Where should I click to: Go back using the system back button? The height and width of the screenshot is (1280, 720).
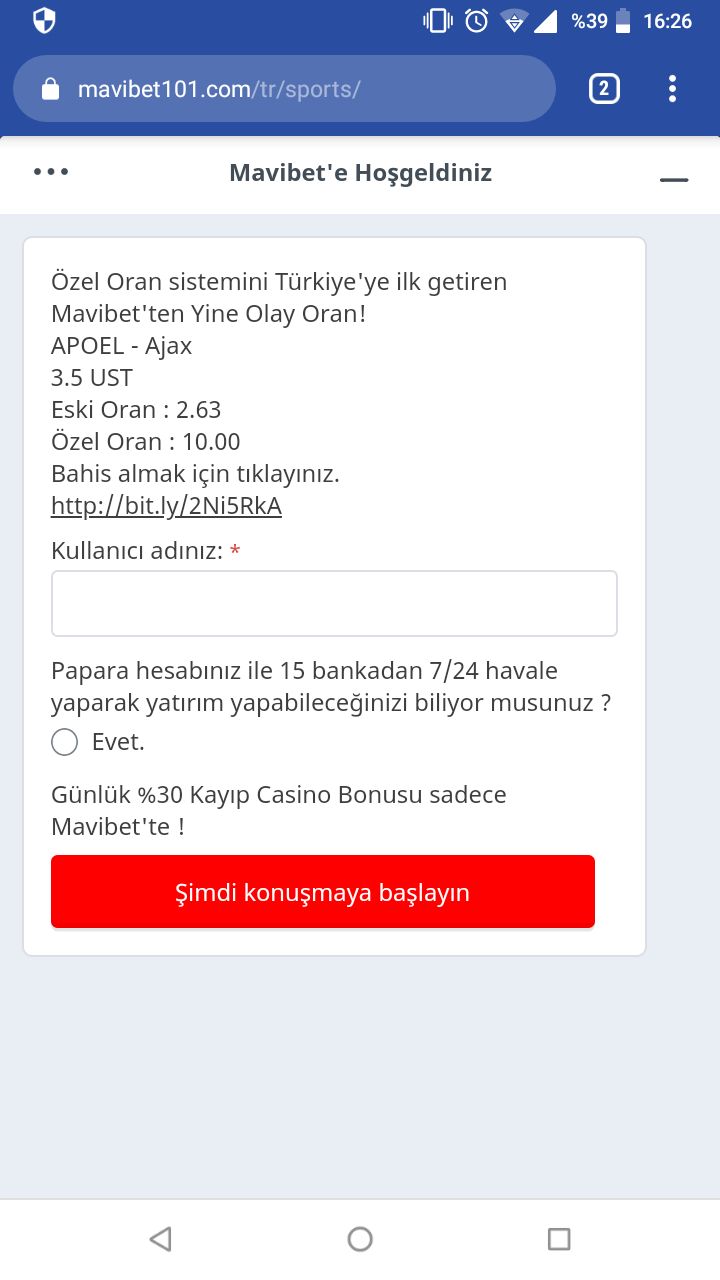(160, 1239)
